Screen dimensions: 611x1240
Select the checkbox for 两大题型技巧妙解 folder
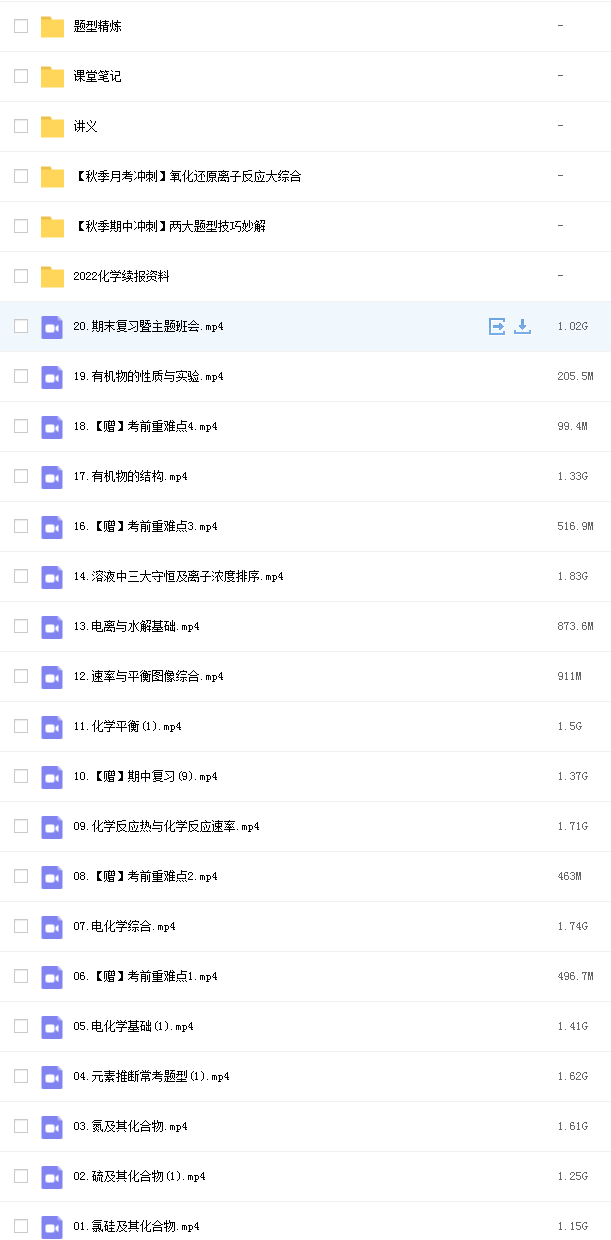pyautogui.click(x=21, y=226)
